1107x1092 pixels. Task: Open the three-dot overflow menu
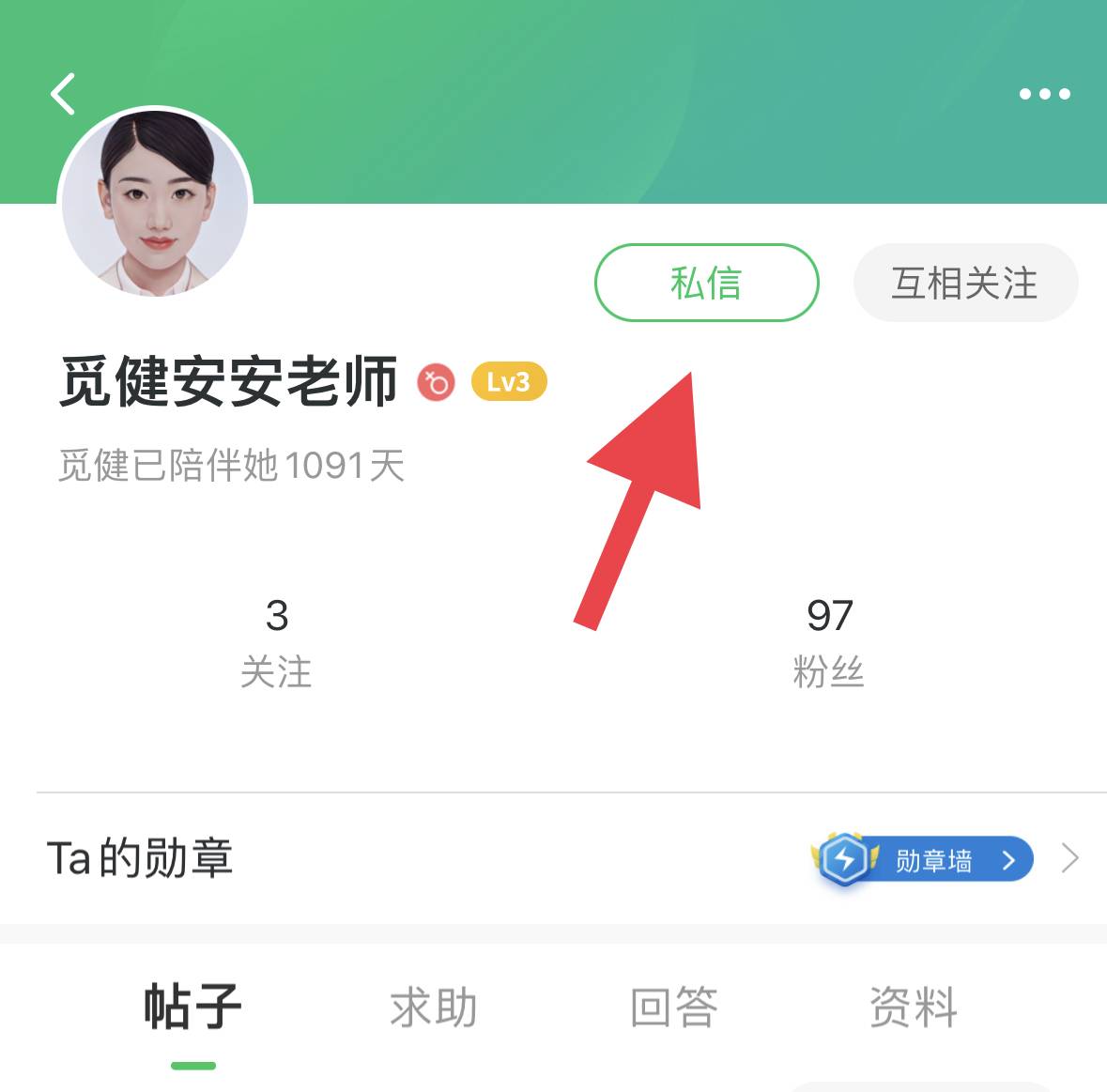1044,94
